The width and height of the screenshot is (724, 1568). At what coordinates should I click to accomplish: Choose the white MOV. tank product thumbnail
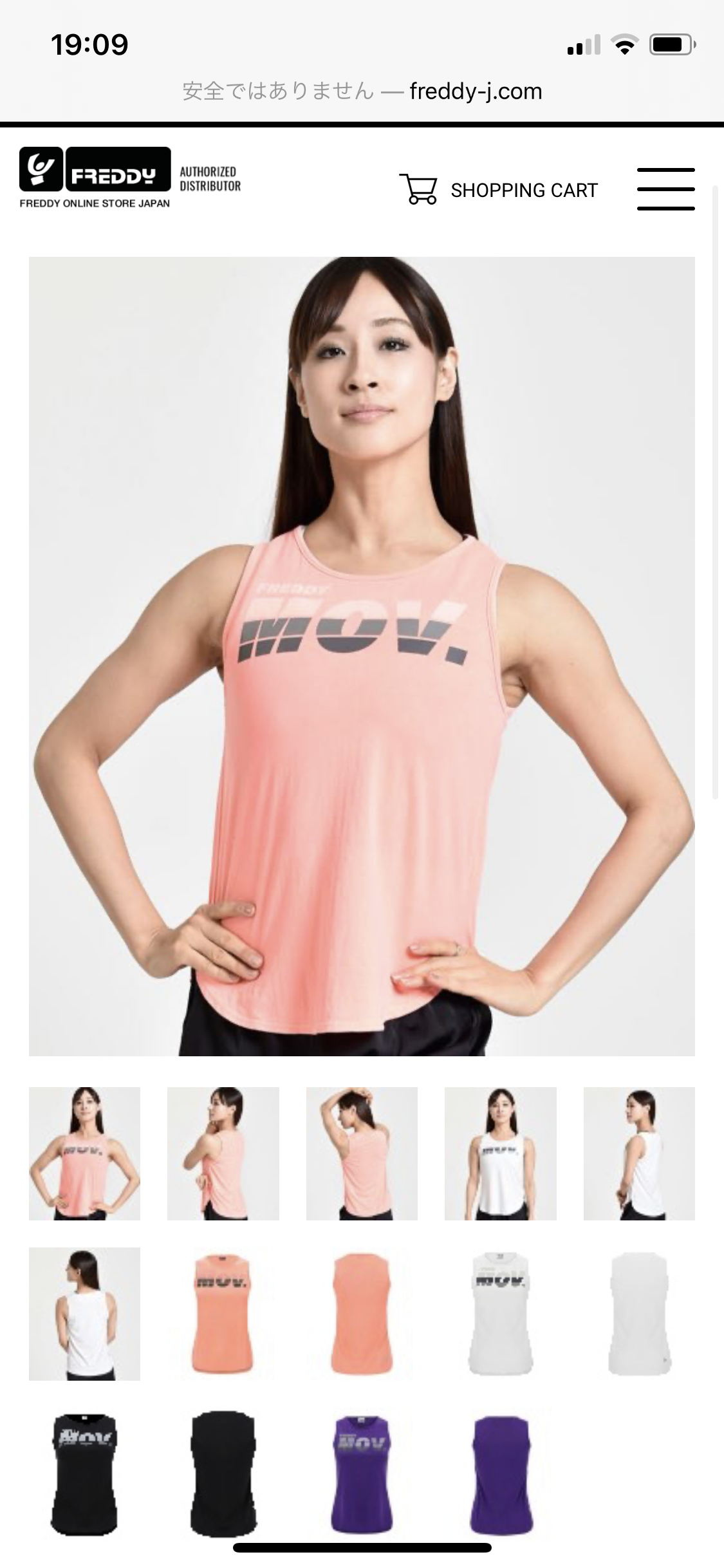point(500,1313)
